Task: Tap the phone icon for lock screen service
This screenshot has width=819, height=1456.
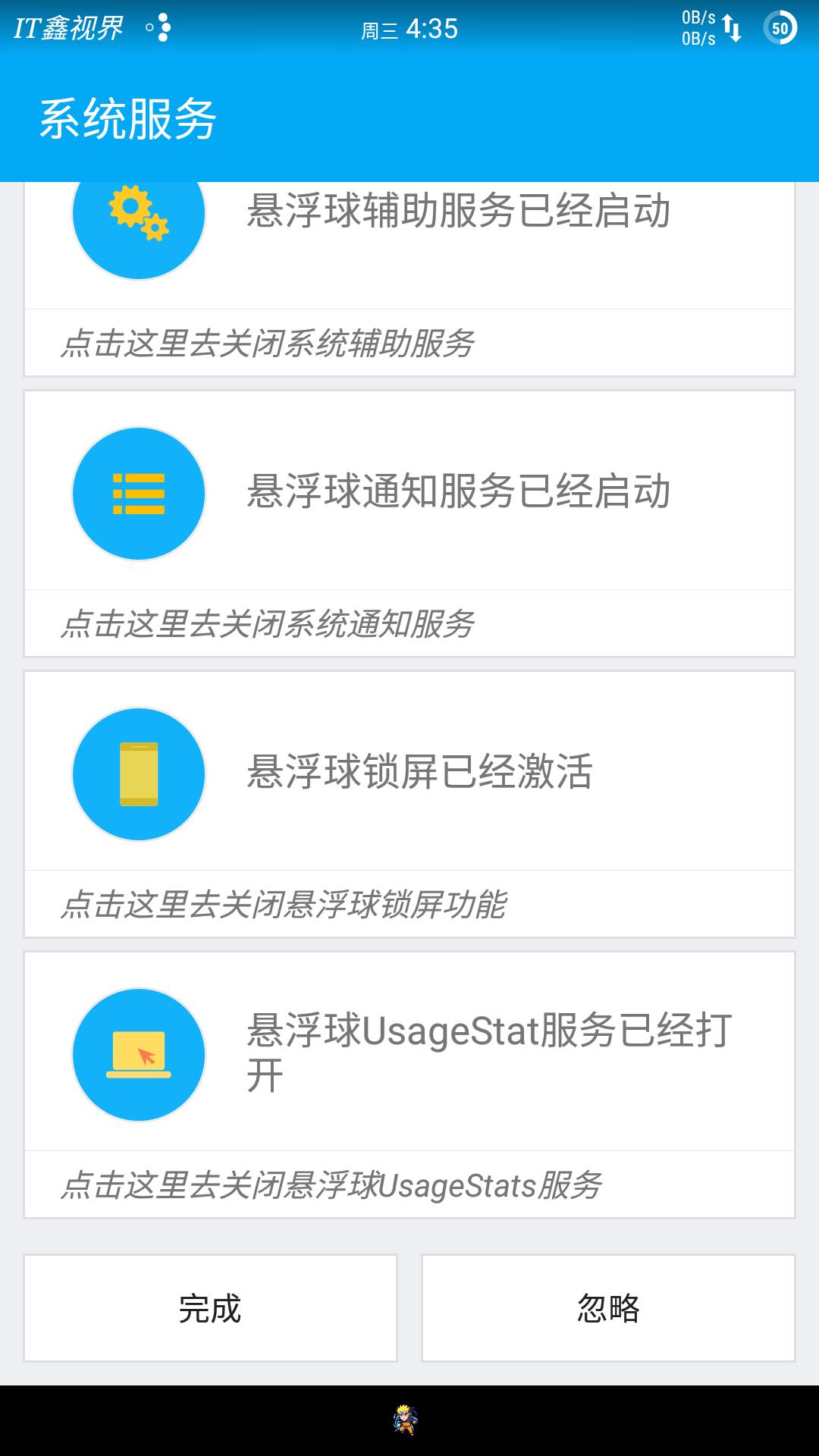Action: [x=137, y=773]
